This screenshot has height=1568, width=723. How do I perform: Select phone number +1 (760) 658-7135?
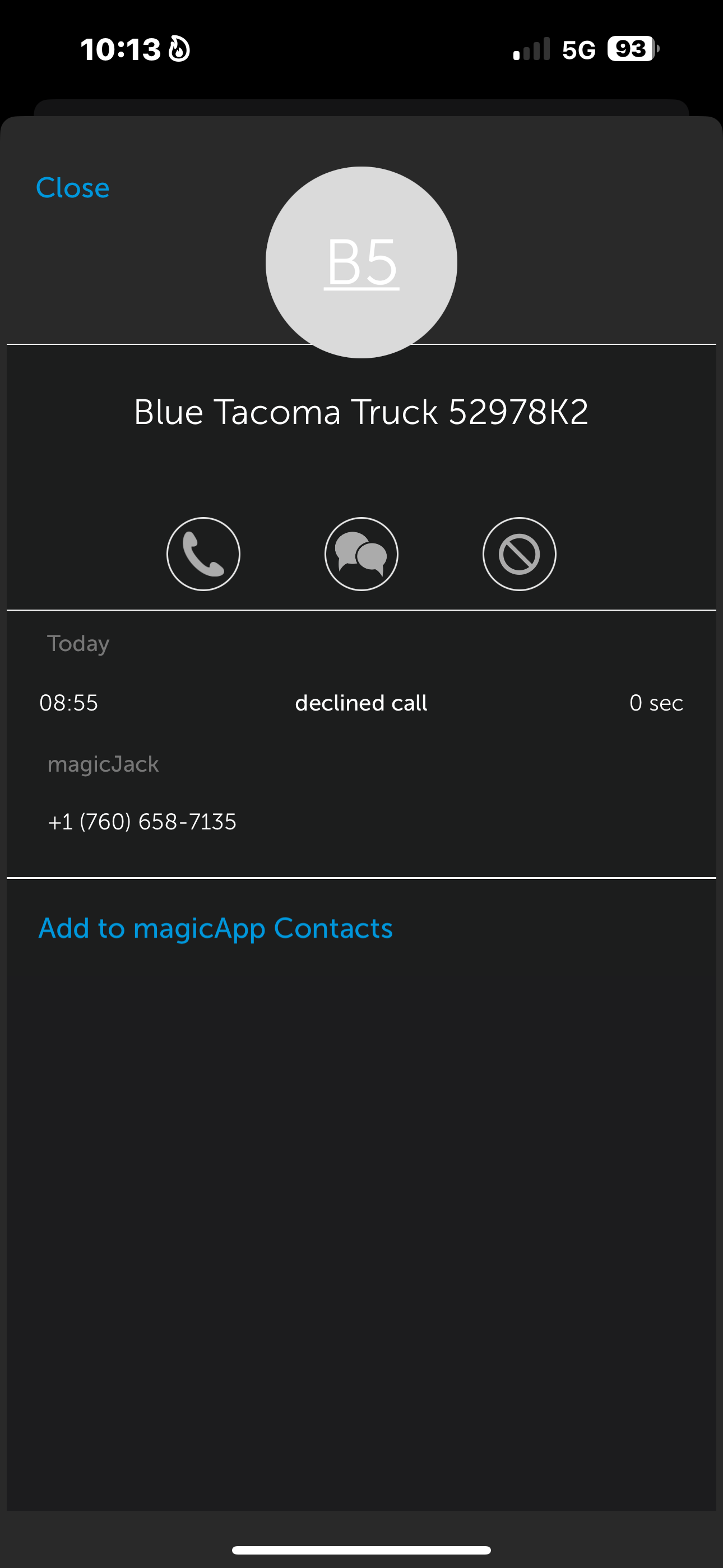click(142, 822)
